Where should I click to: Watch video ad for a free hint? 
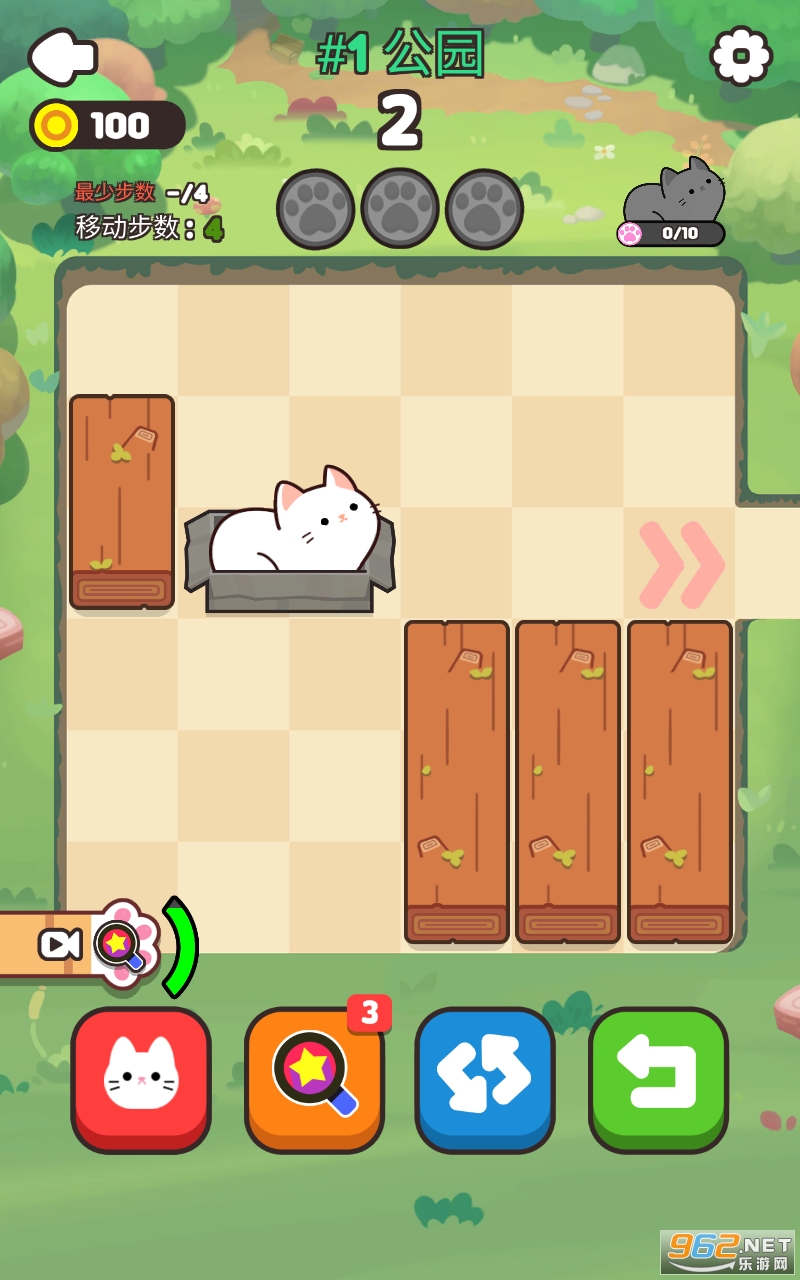[x=90, y=944]
